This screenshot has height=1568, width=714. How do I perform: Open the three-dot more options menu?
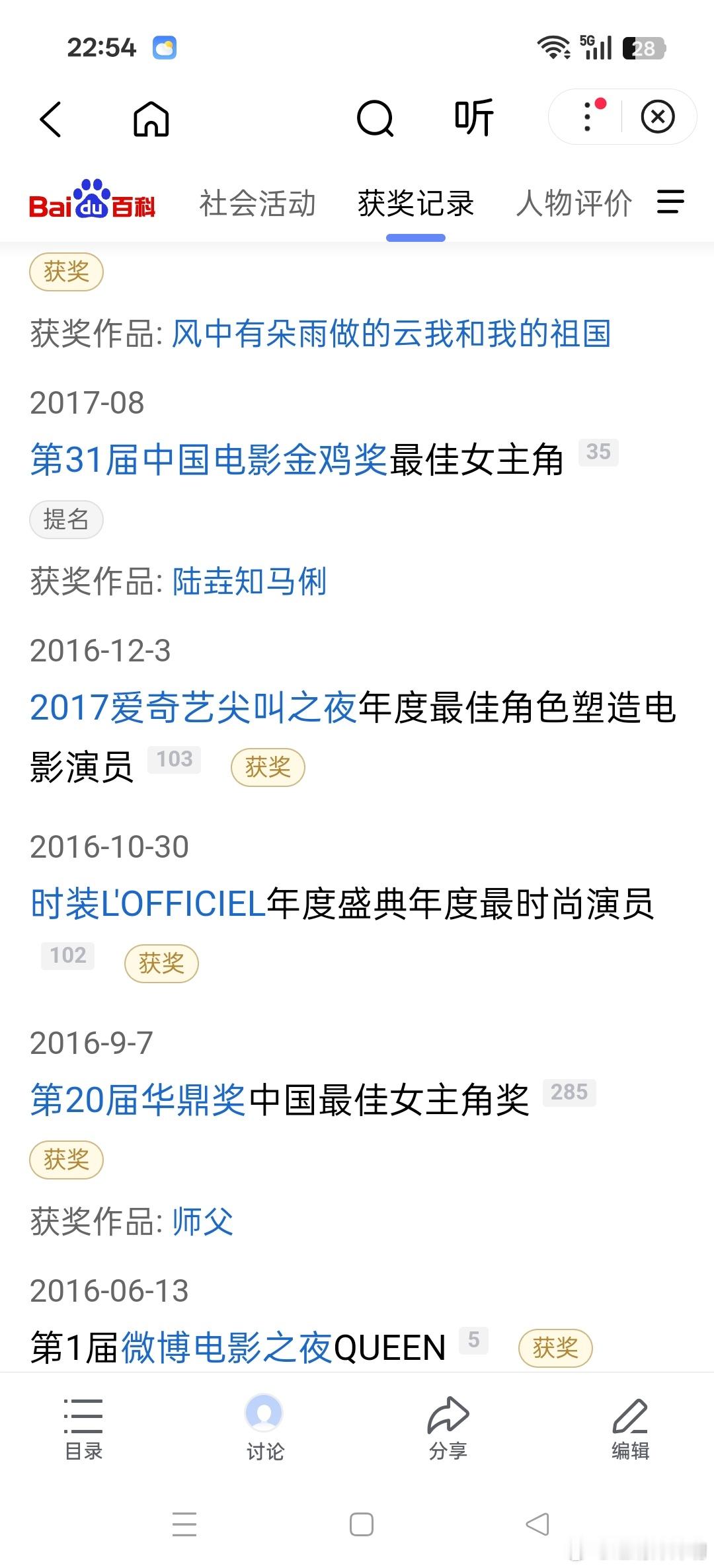[588, 117]
